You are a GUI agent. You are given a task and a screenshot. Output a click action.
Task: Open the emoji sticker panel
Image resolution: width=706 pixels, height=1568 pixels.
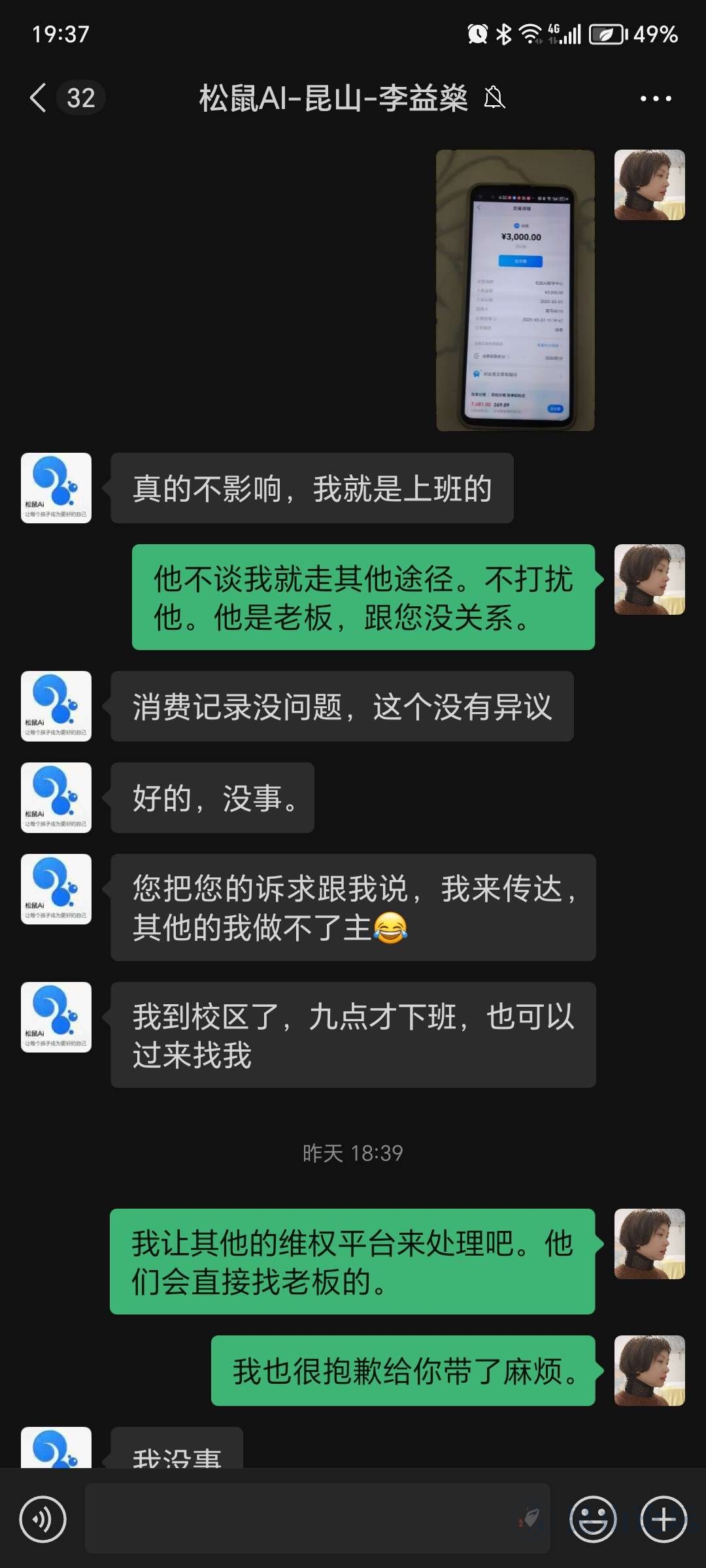[x=593, y=1519]
